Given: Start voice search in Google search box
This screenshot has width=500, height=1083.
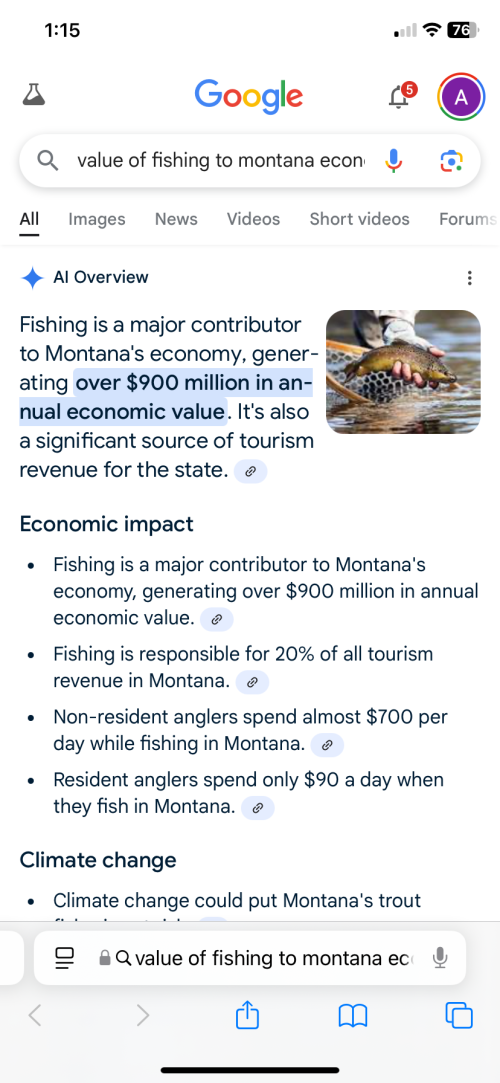Looking at the screenshot, I should coord(393,161).
